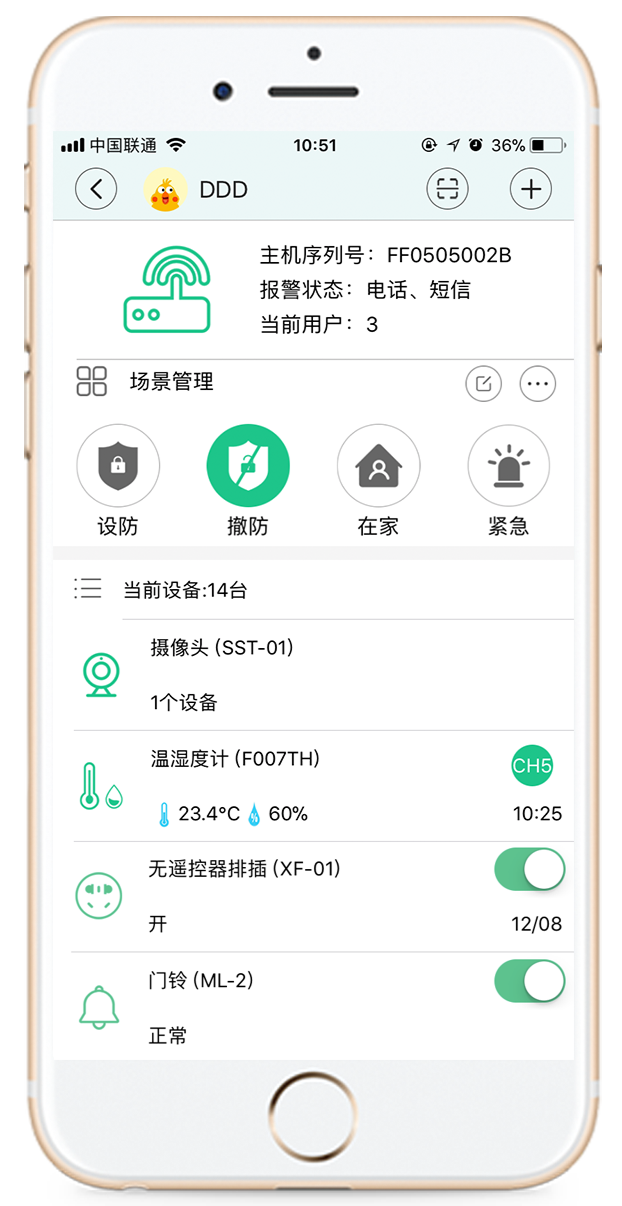
Task: Edit scenes in 场景管理
Action: [483, 383]
